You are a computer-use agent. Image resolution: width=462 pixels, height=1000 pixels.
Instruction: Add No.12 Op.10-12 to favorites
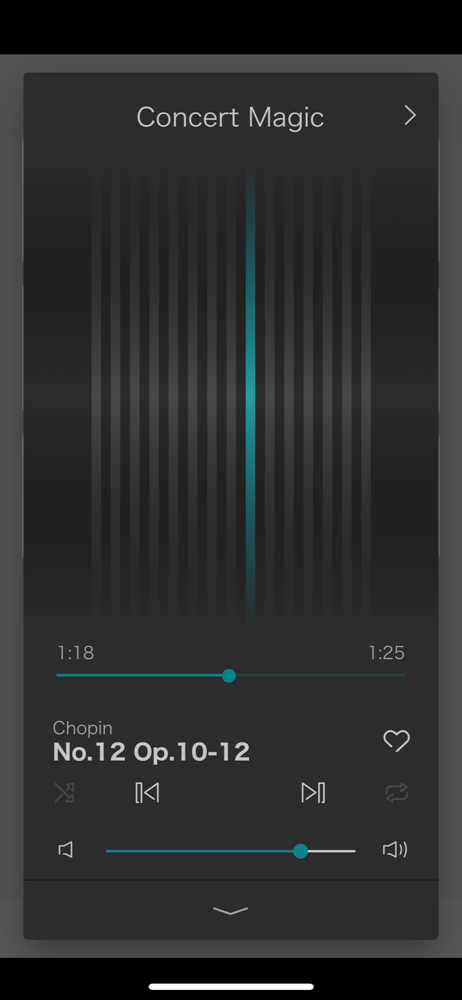(x=396, y=740)
